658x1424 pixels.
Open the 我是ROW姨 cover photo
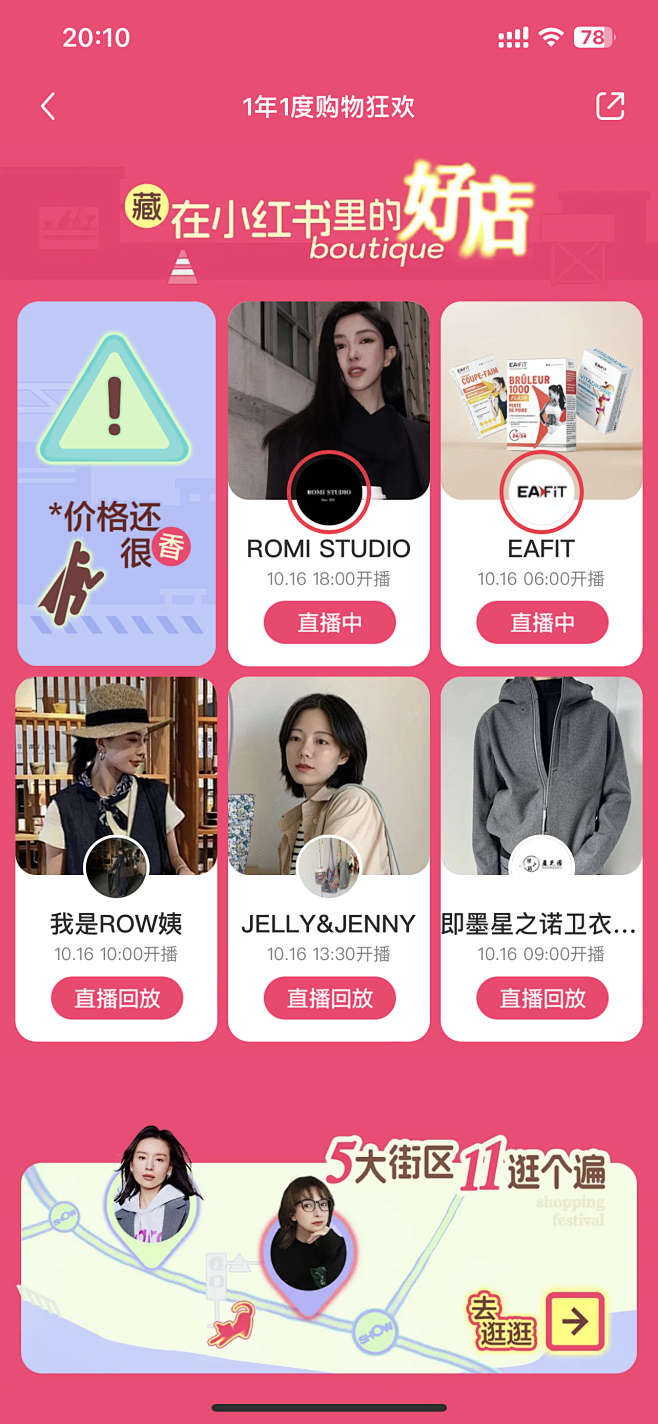tap(117, 760)
